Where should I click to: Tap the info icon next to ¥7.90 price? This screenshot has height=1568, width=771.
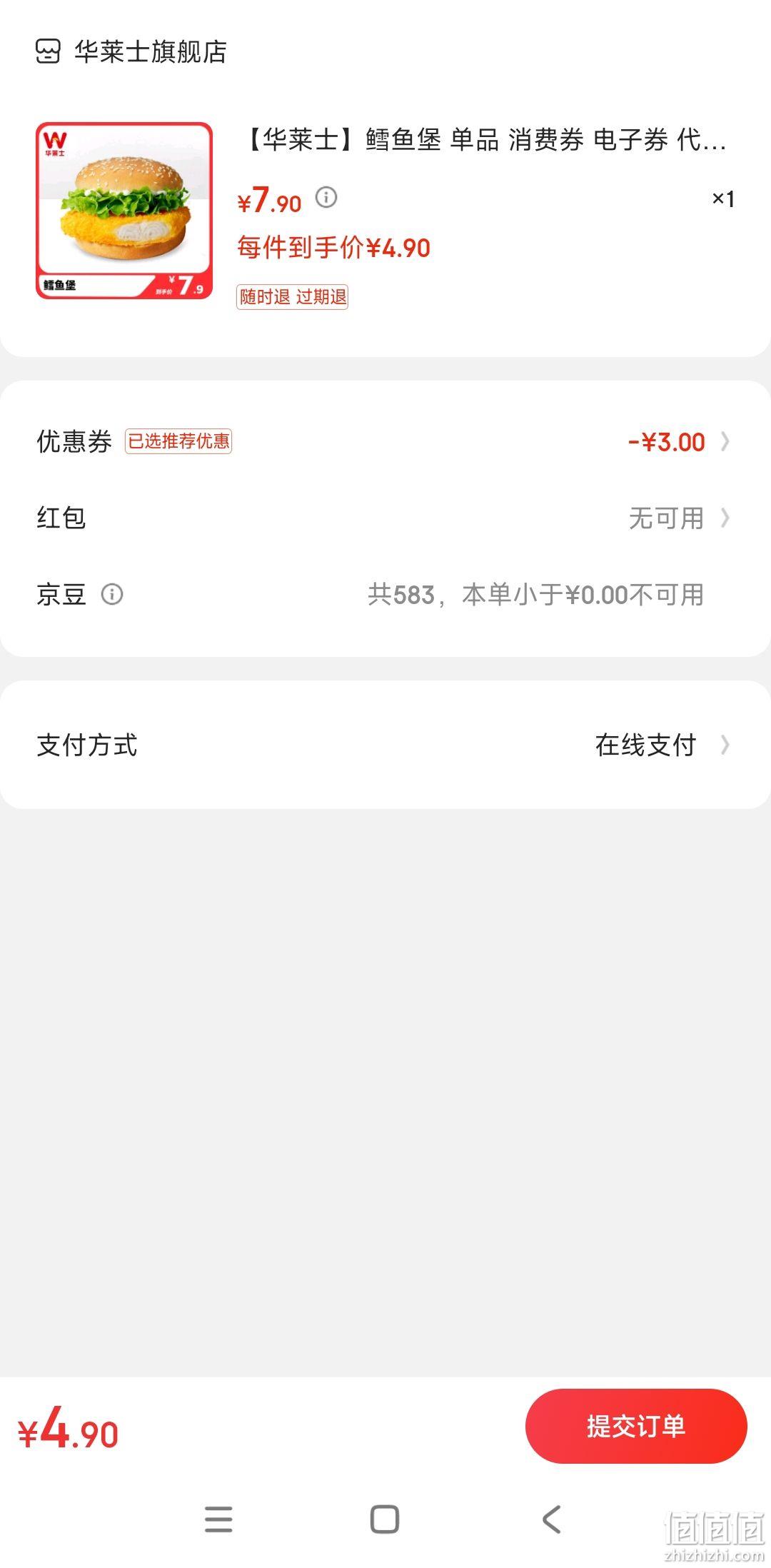coord(326,197)
